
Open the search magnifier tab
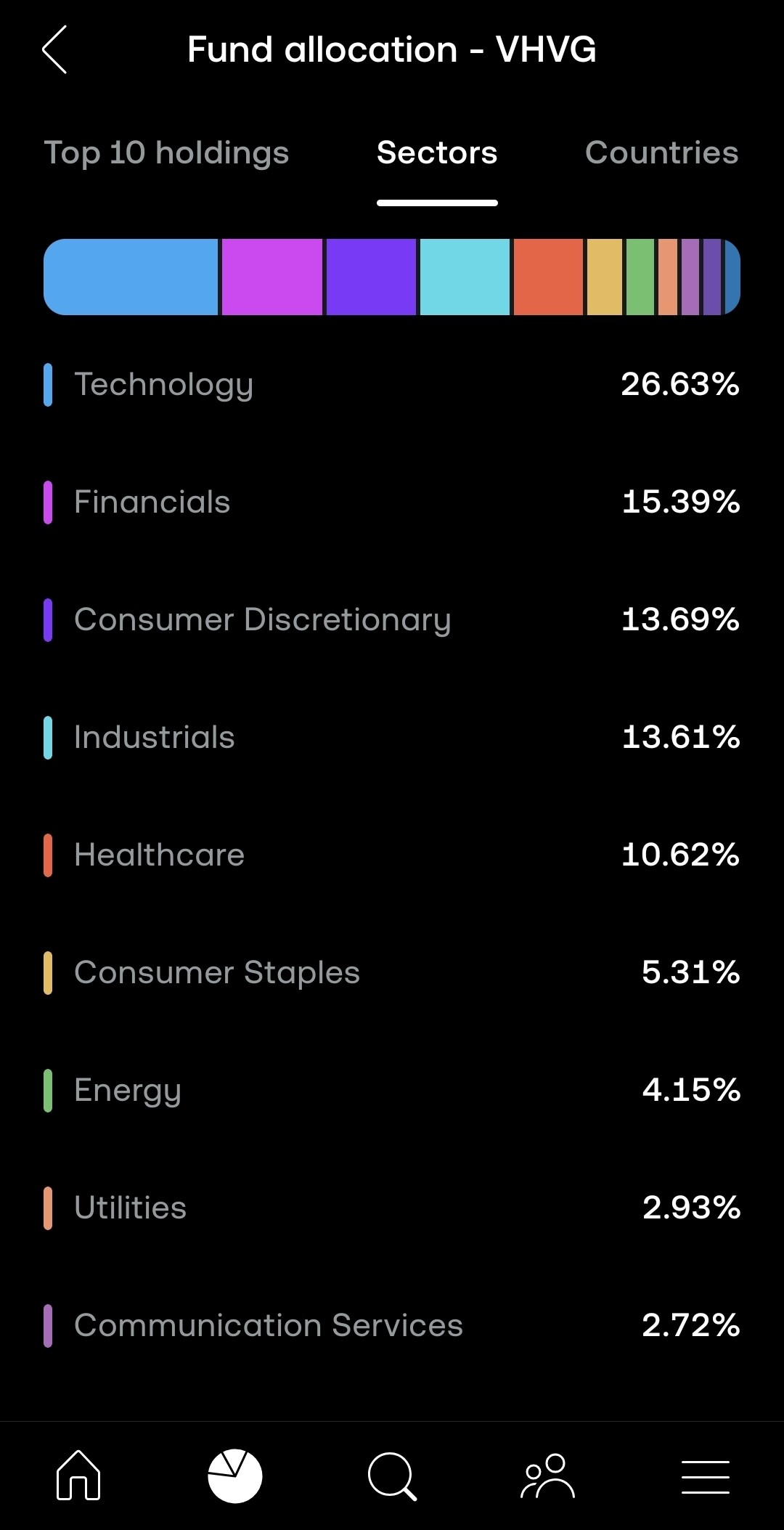coord(392,1476)
